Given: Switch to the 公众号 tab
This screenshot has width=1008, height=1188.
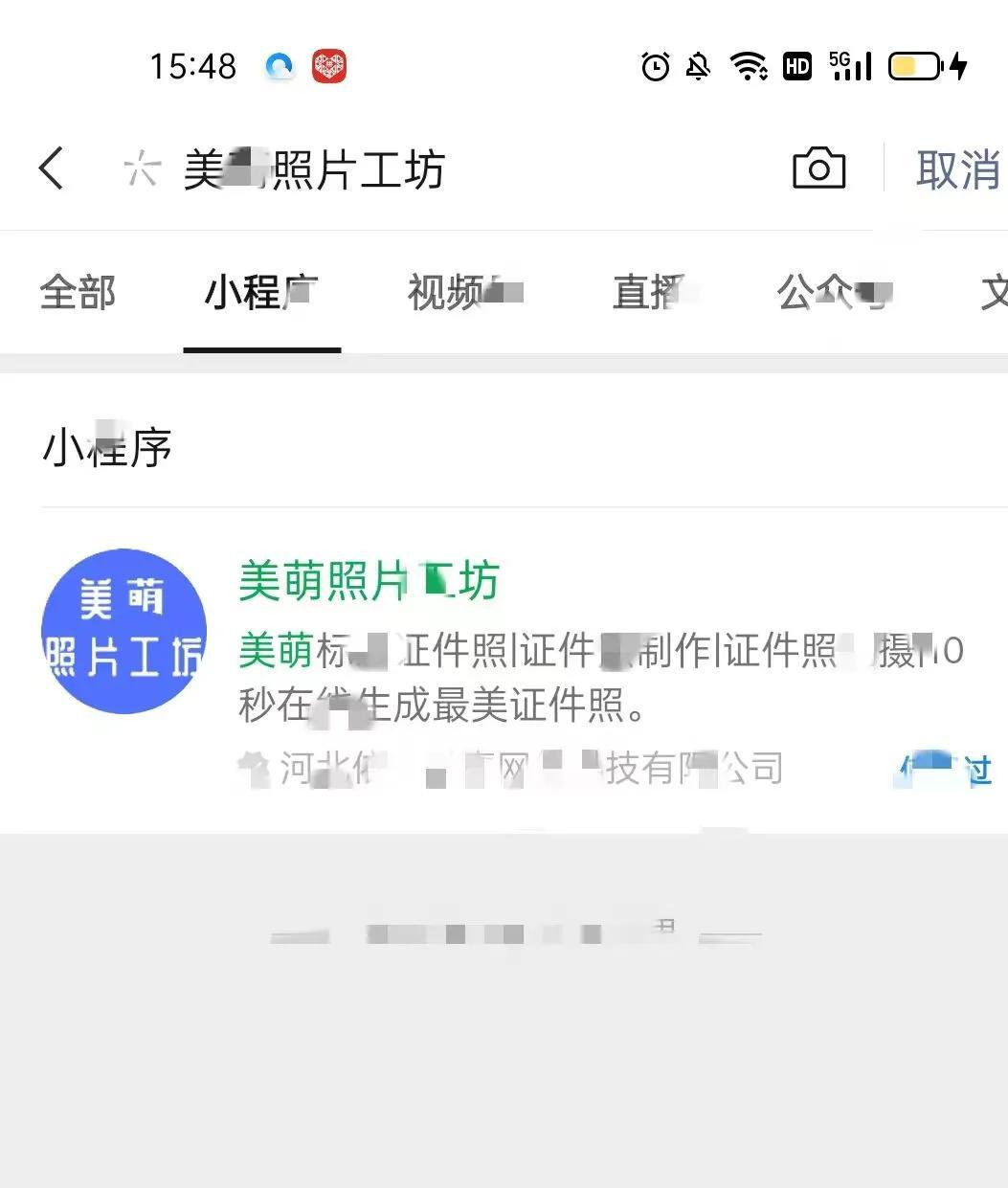Looking at the screenshot, I should pyautogui.click(x=835, y=292).
